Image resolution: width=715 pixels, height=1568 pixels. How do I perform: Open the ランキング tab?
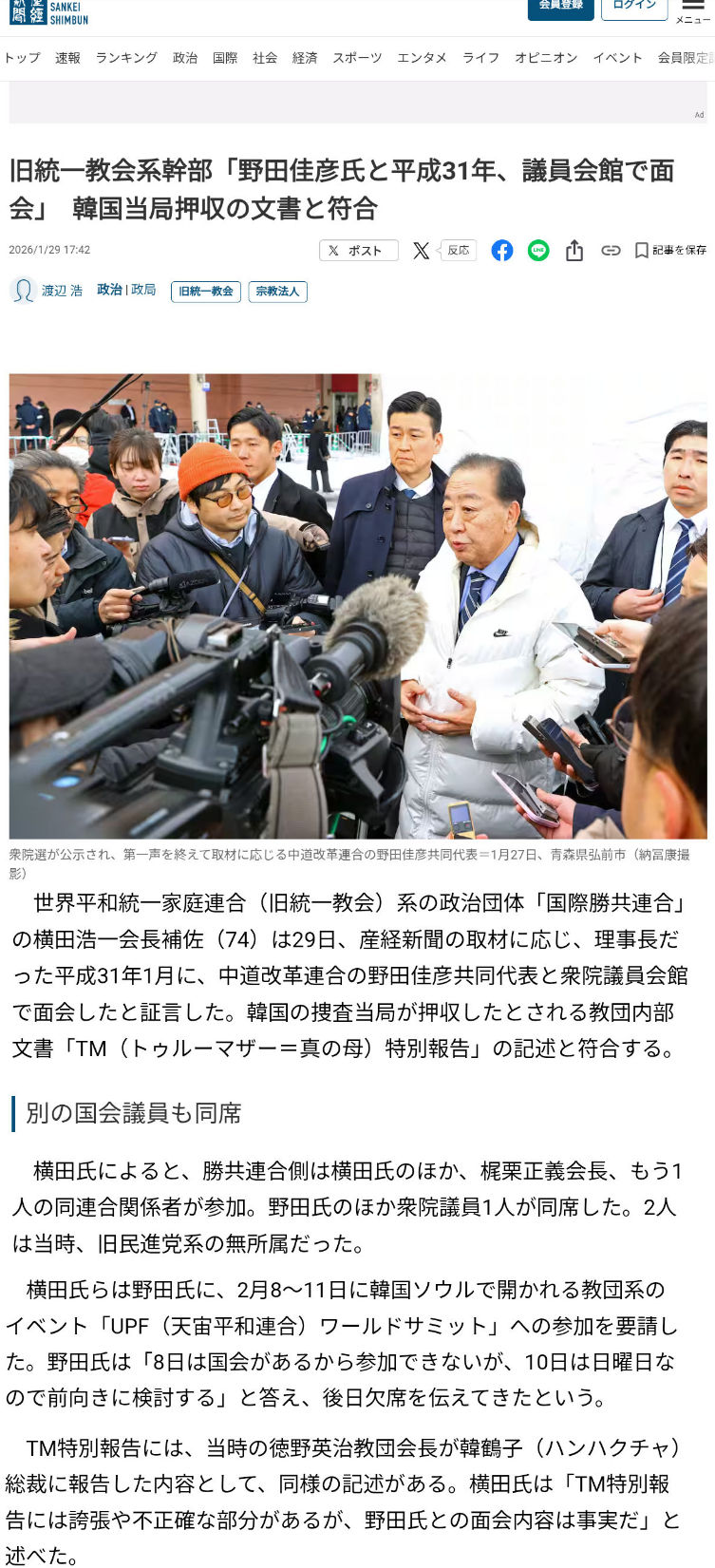tap(126, 58)
